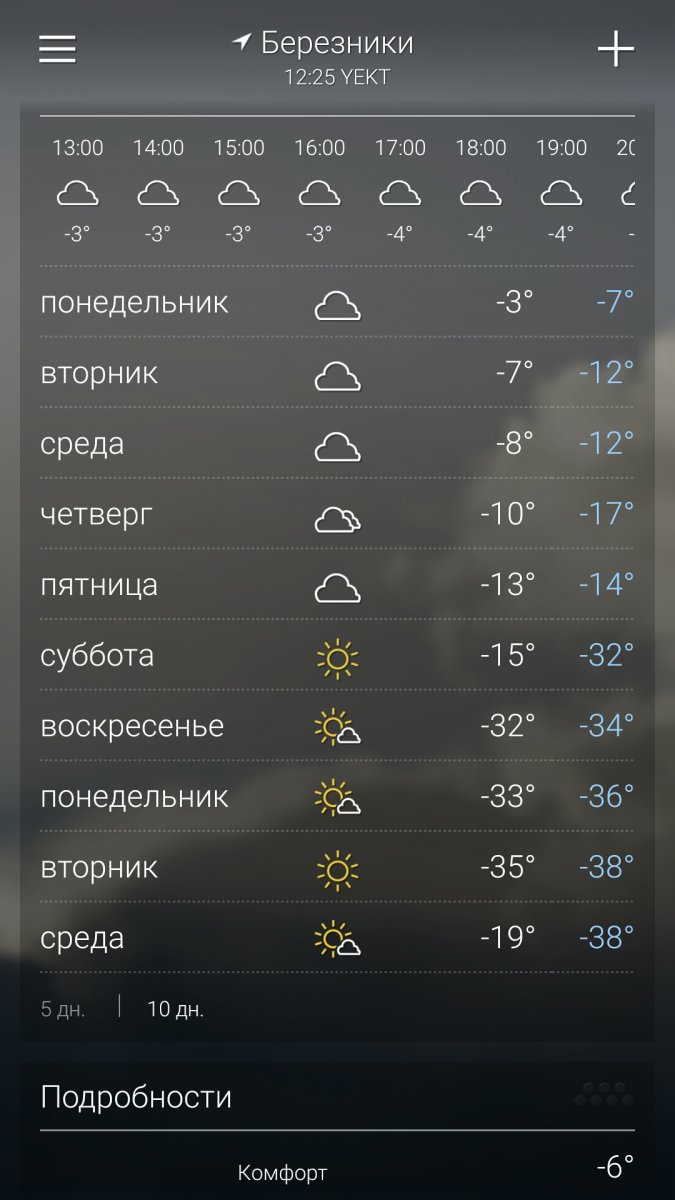Open the hamburger menu
The width and height of the screenshot is (675, 1200).
point(57,49)
